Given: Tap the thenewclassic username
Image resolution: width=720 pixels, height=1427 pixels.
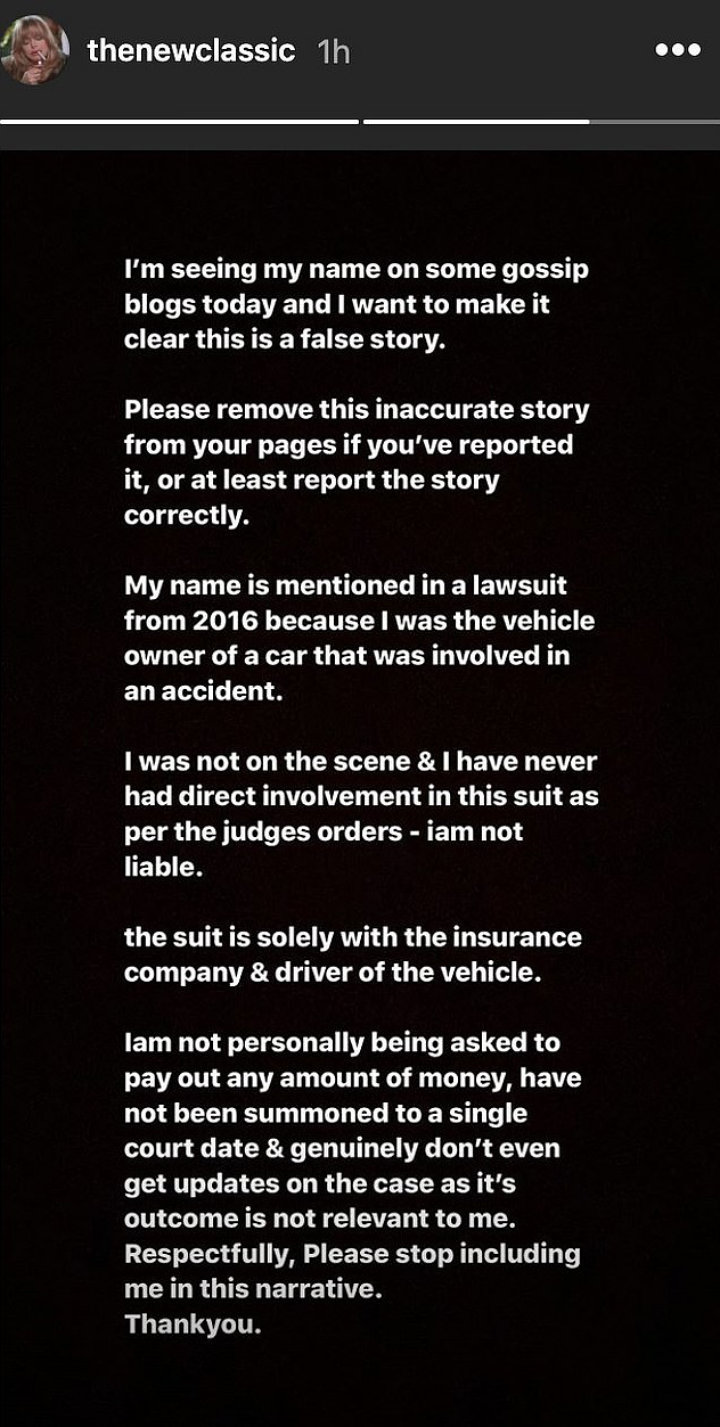Looking at the screenshot, I should coord(191,50).
